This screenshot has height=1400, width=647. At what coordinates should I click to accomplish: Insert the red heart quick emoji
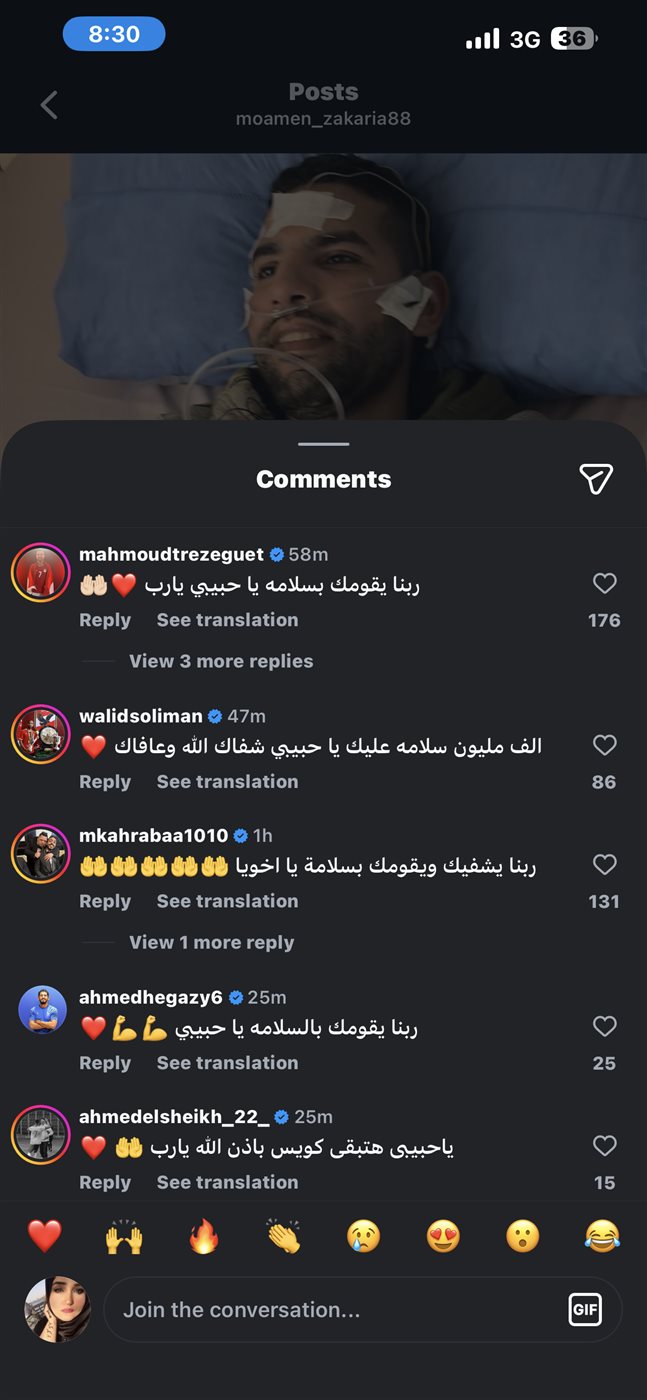pos(45,1237)
